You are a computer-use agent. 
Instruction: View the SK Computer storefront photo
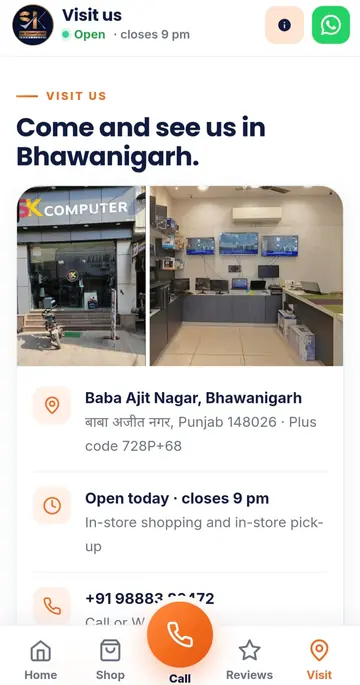tap(81, 276)
